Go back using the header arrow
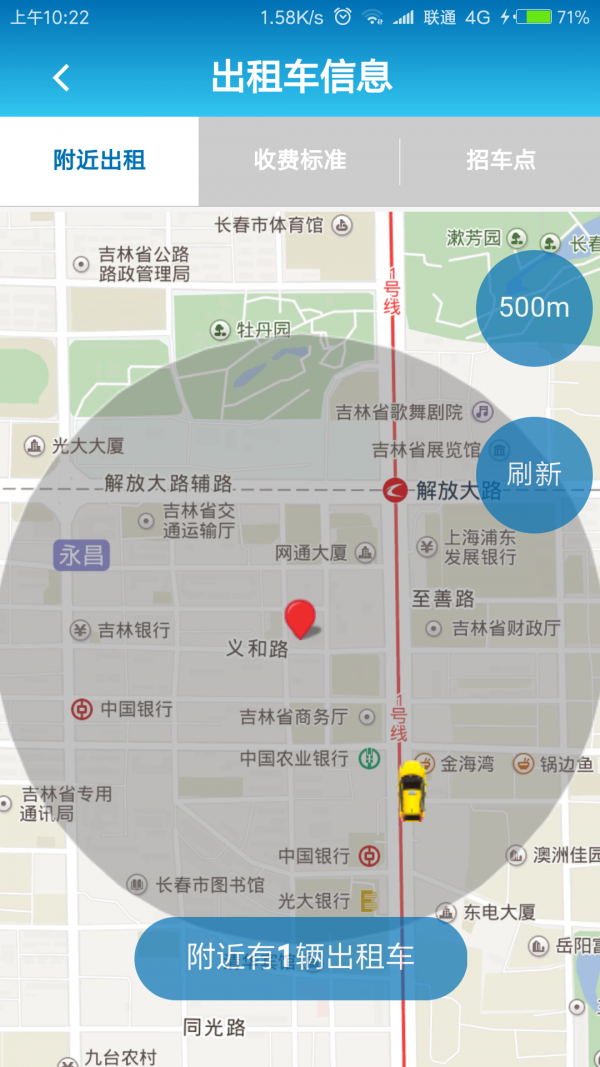The width and height of the screenshot is (600, 1067). pyautogui.click(x=62, y=78)
